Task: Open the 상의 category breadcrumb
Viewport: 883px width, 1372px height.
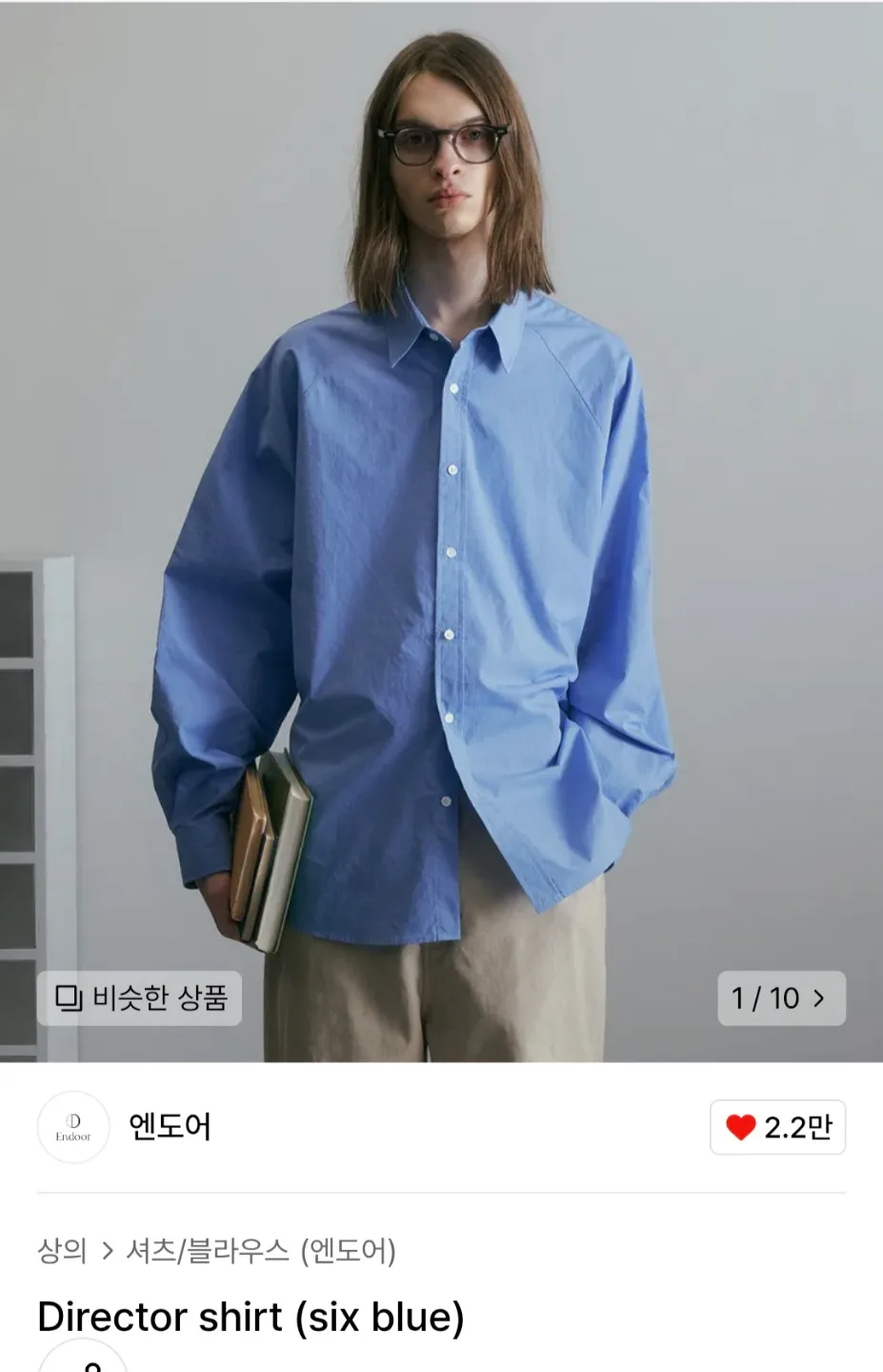Action: click(62, 1250)
